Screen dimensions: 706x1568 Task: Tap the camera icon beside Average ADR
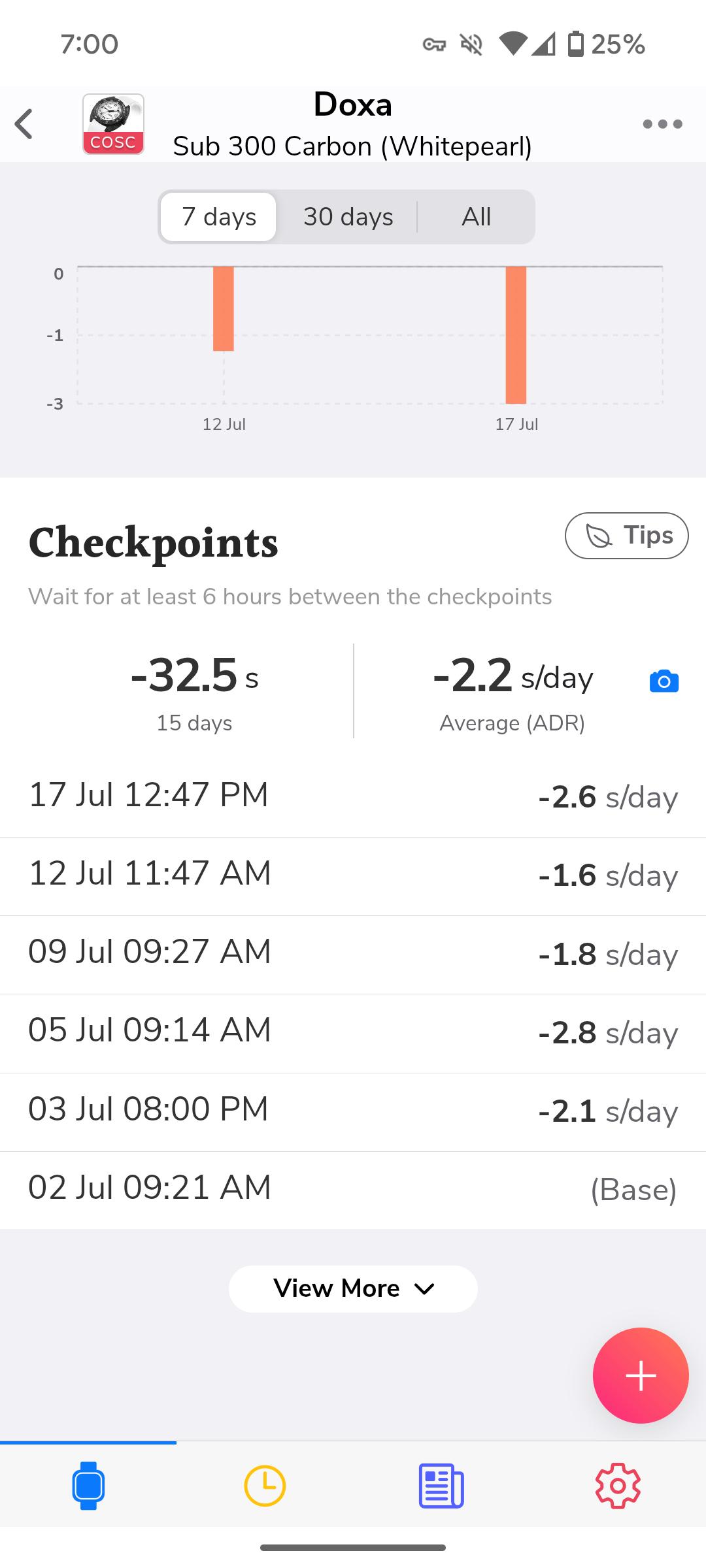(664, 681)
